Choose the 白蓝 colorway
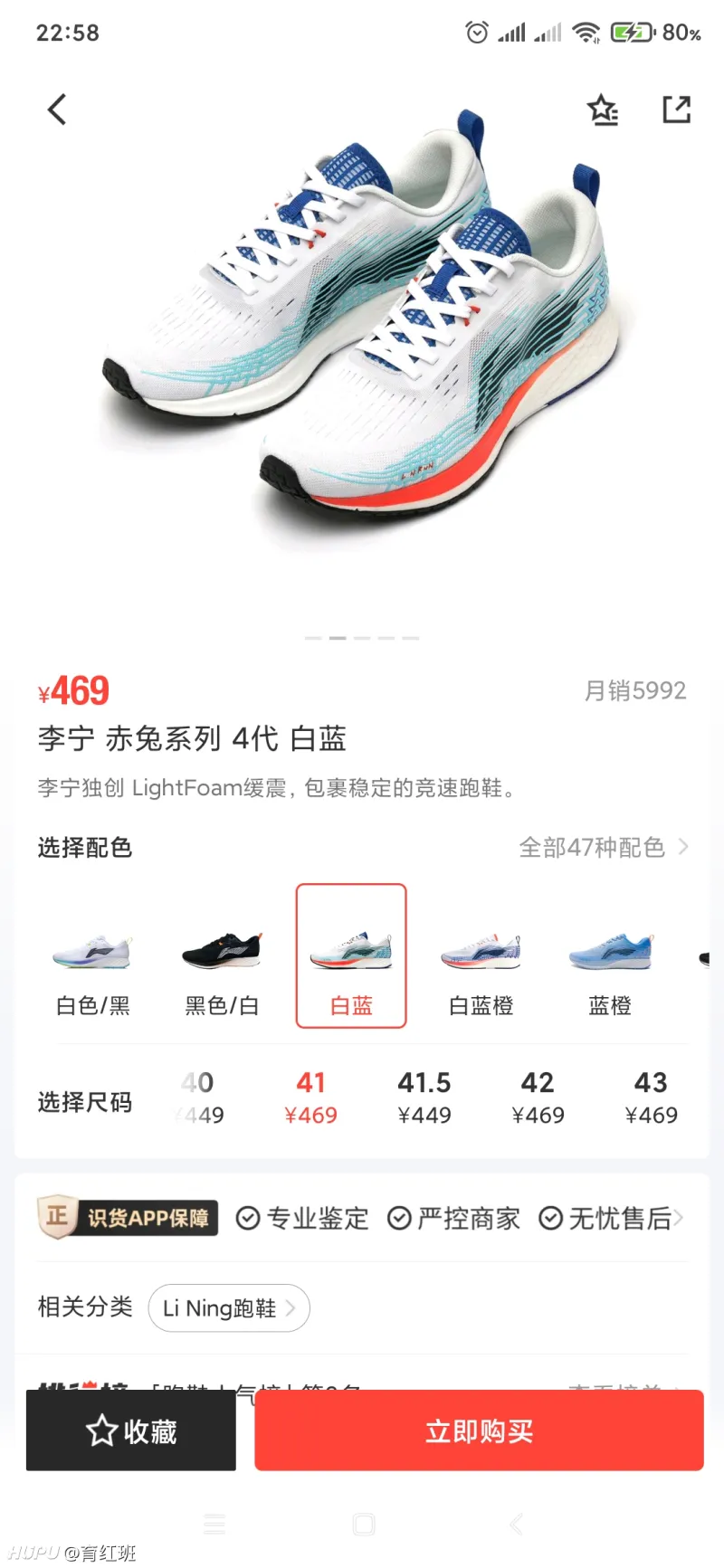The width and height of the screenshot is (724, 1568). [x=351, y=957]
